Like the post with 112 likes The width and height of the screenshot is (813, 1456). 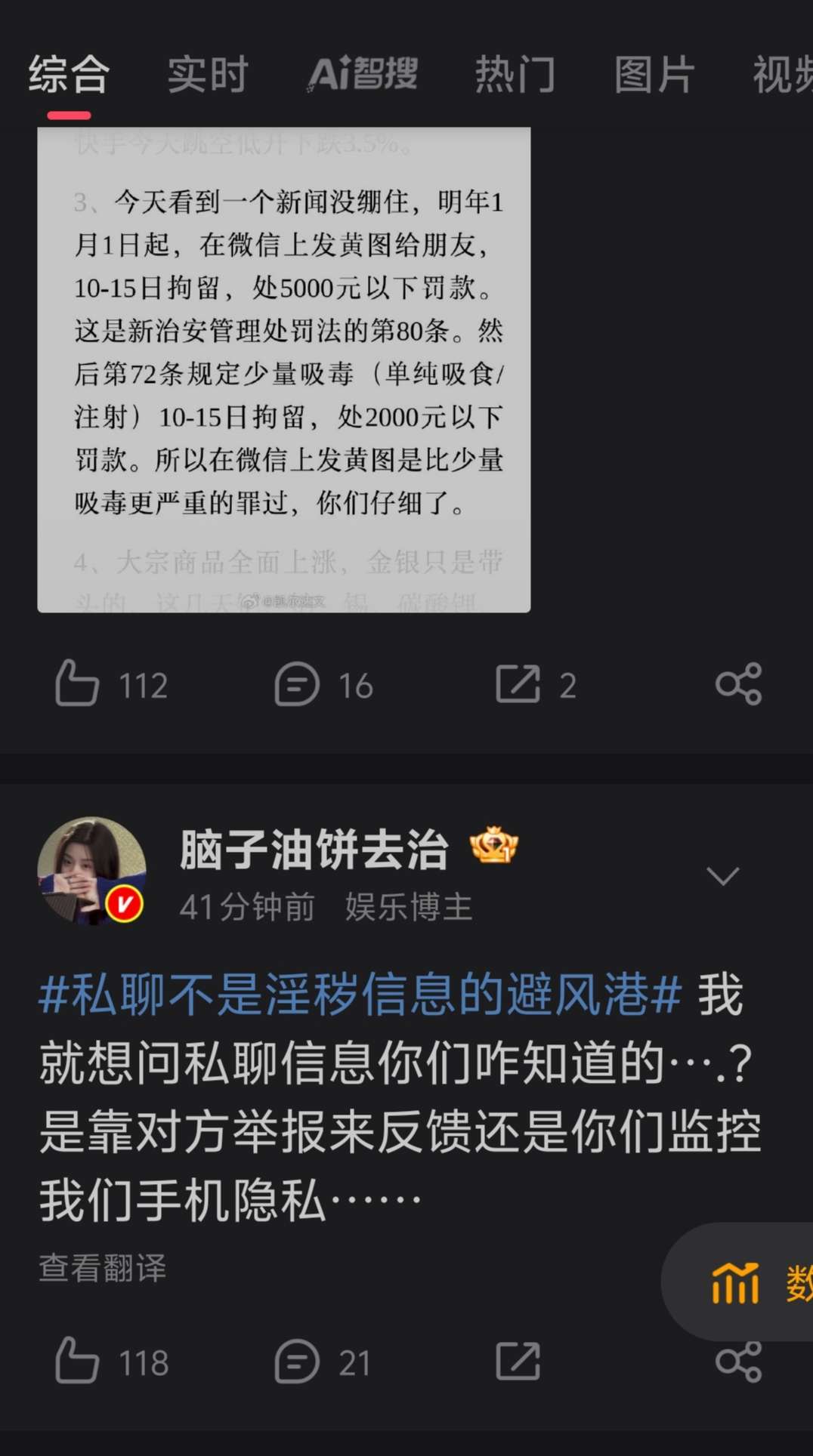[x=77, y=684]
